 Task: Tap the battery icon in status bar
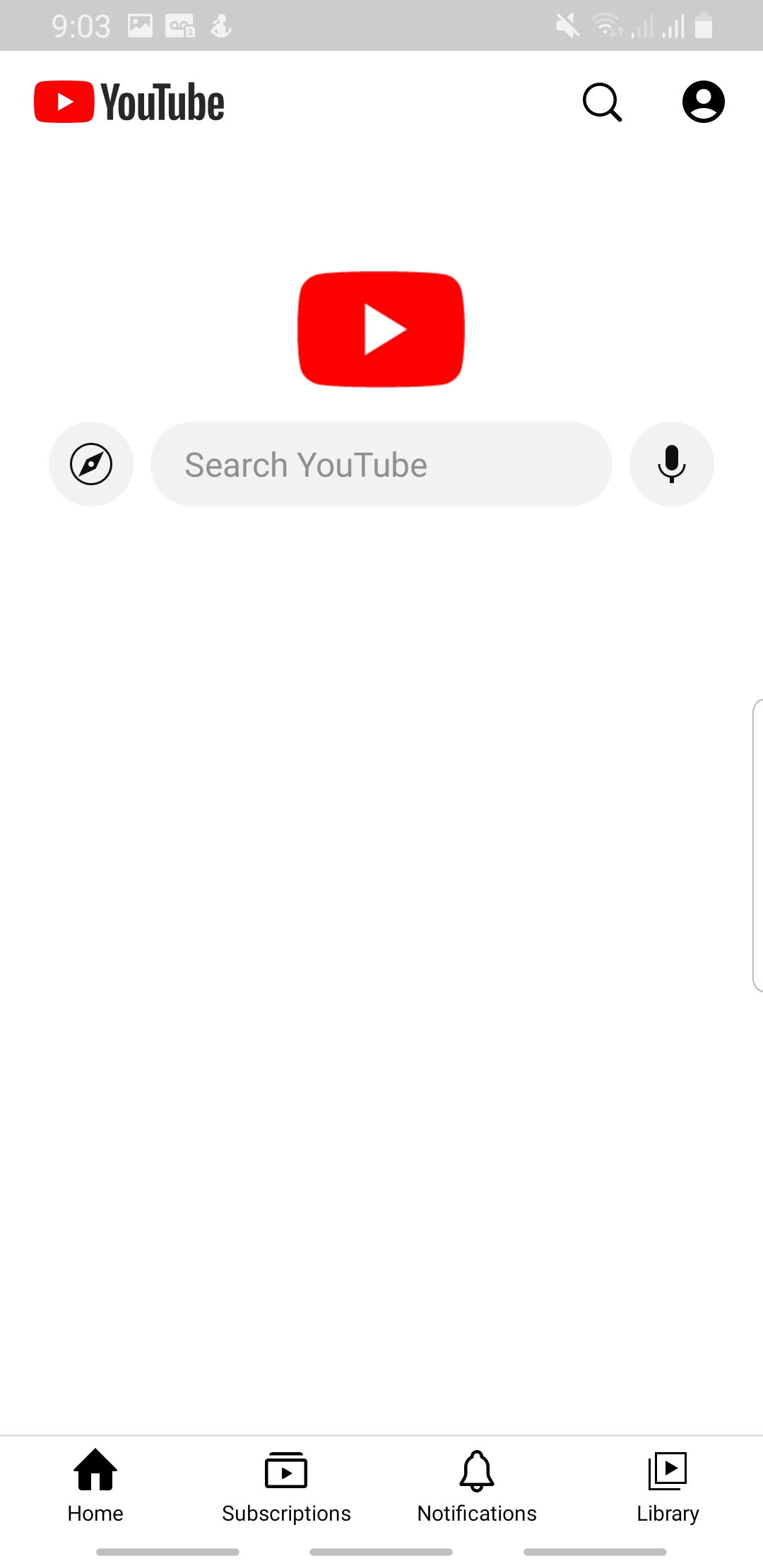click(x=704, y=25)
